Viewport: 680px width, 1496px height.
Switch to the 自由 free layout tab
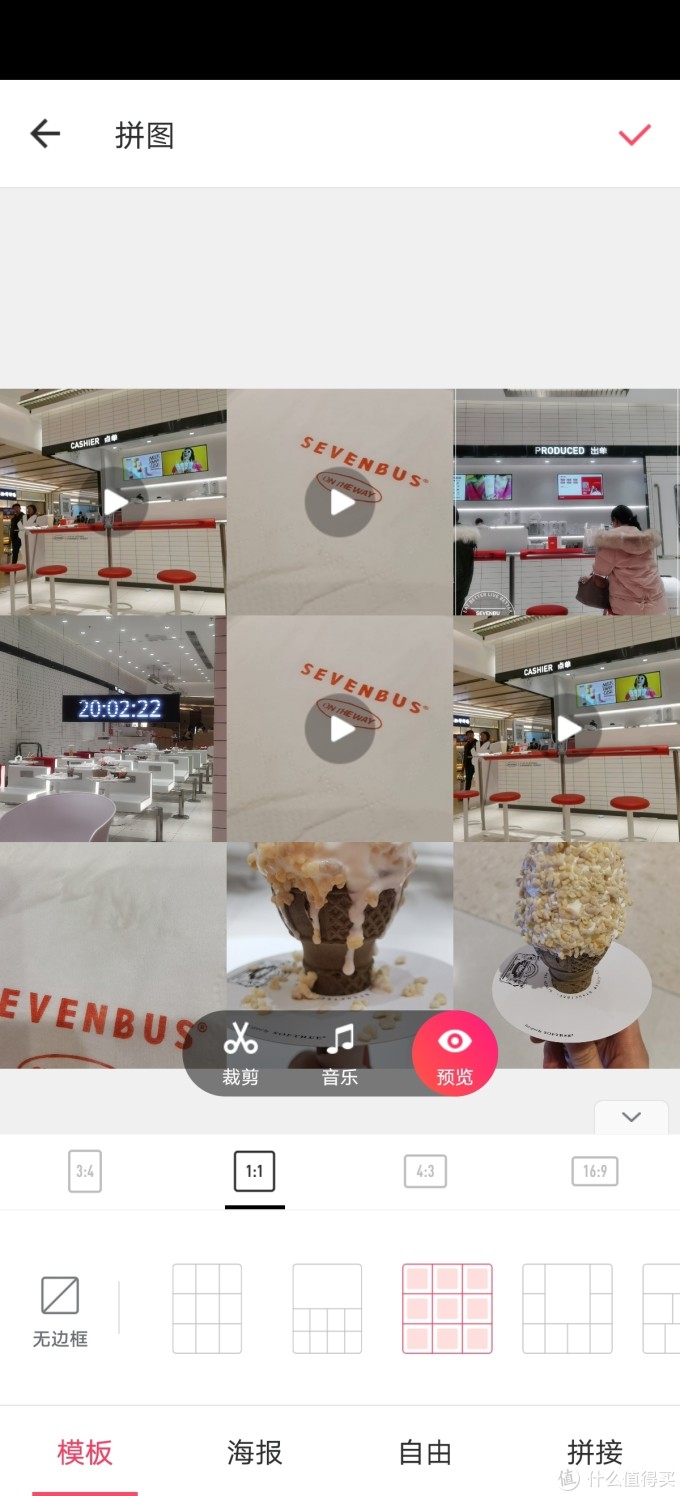[425, 1452]
